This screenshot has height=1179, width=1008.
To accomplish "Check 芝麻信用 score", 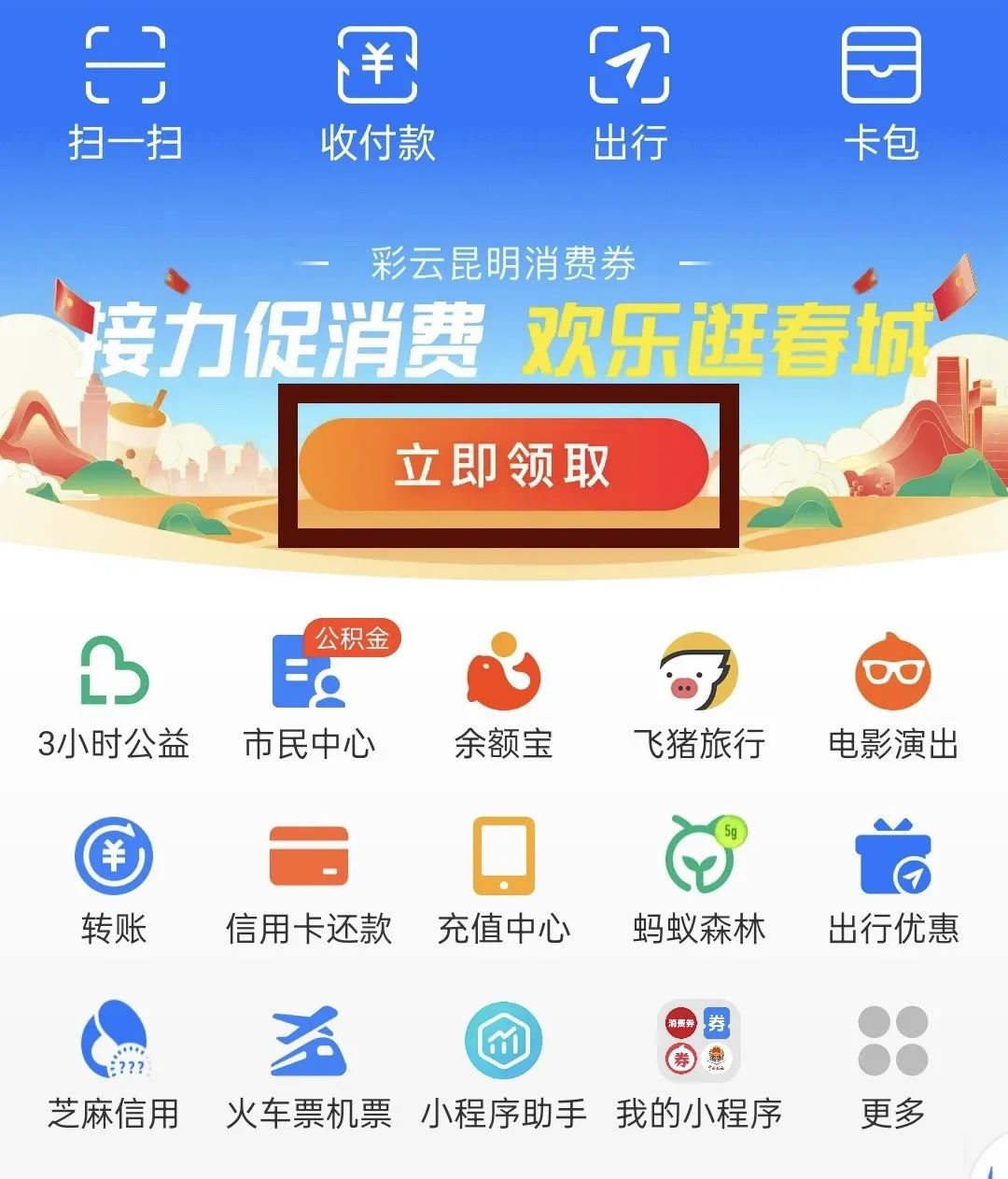I will (x=114, y=1064).
